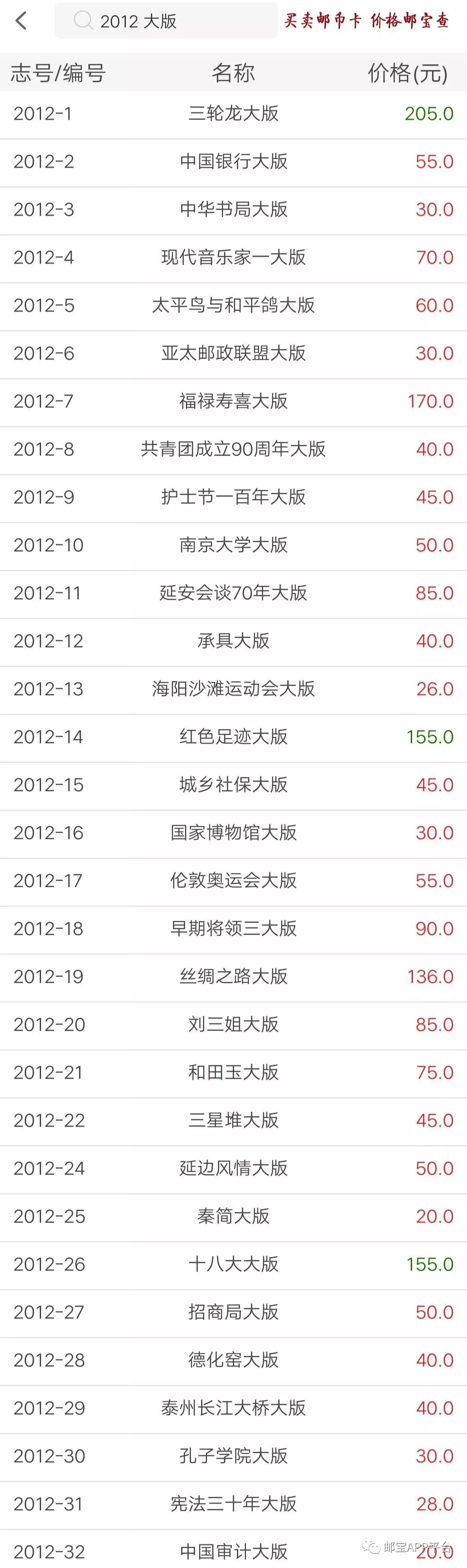Go back using the top-left arrow
This screenshot has width=467, height=1568.
(21, 21)
